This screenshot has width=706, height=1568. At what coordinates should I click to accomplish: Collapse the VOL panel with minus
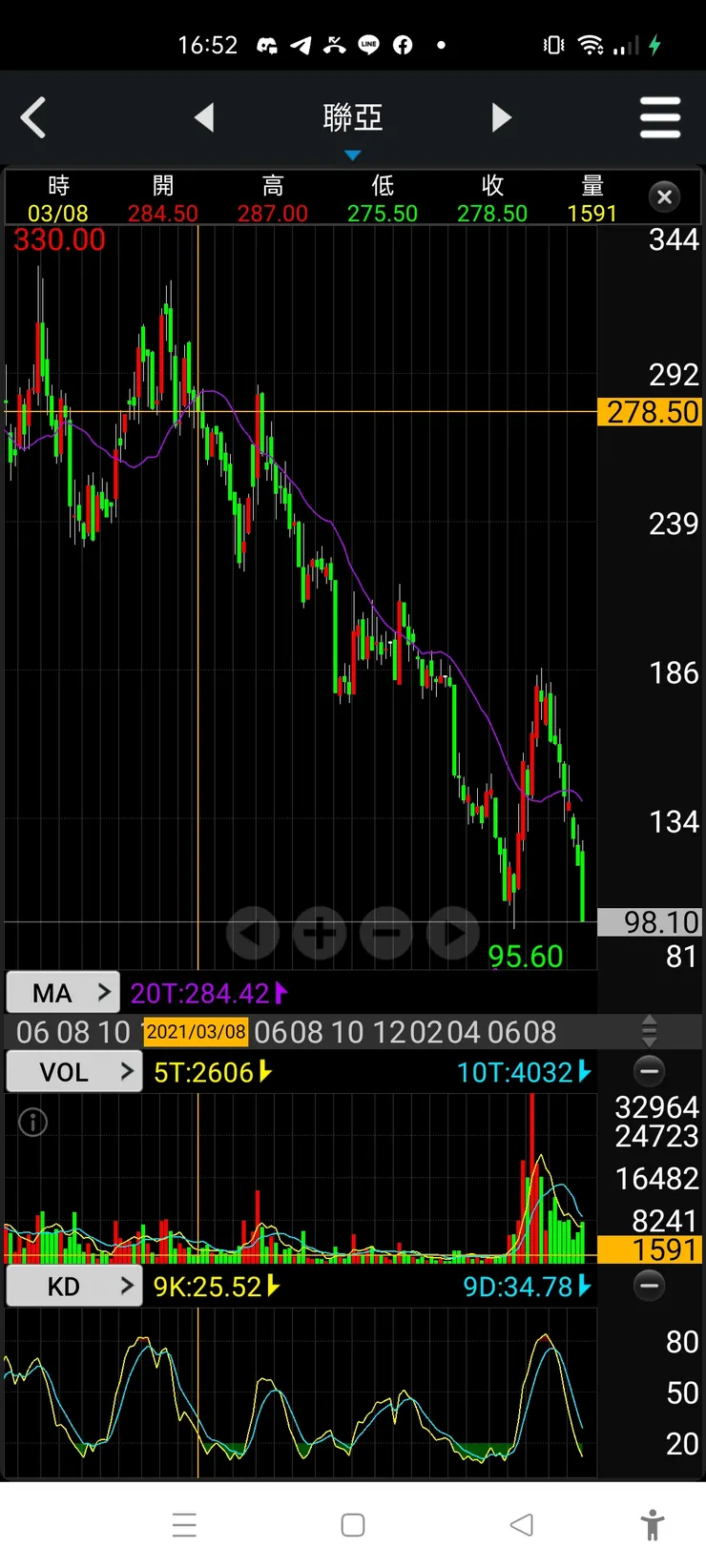click(x=650, y=1072)
